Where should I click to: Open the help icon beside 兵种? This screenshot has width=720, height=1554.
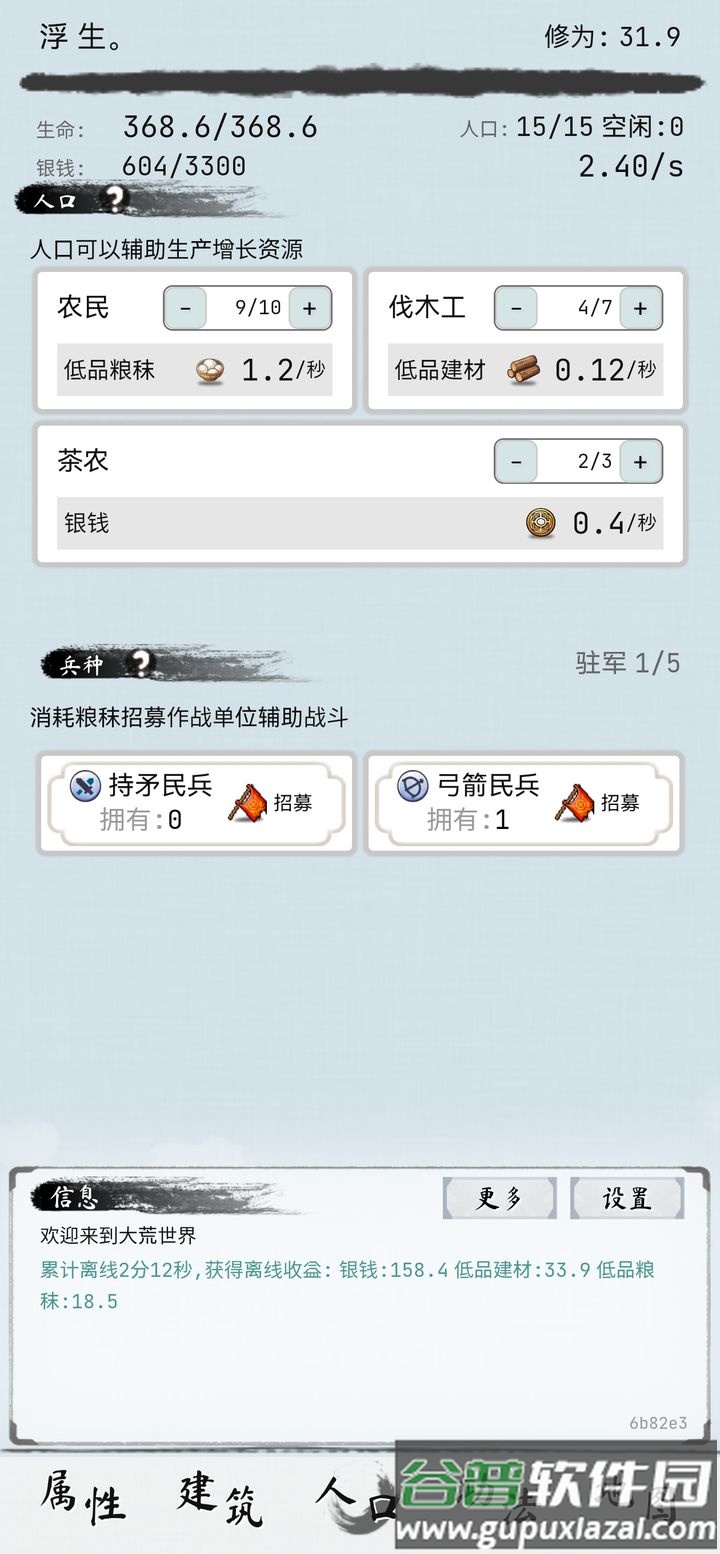(142, 663)
